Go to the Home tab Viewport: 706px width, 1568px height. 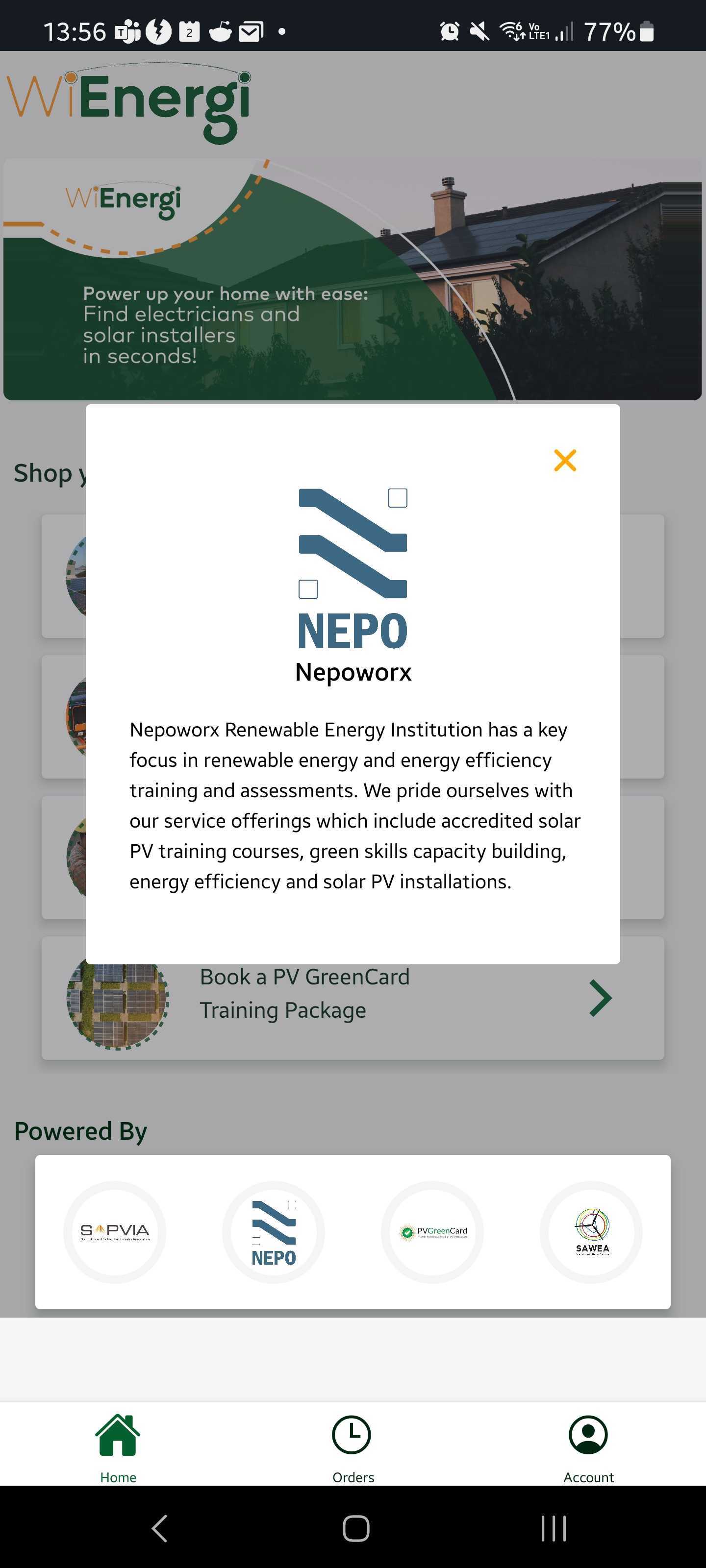[x=118, y=1449]
